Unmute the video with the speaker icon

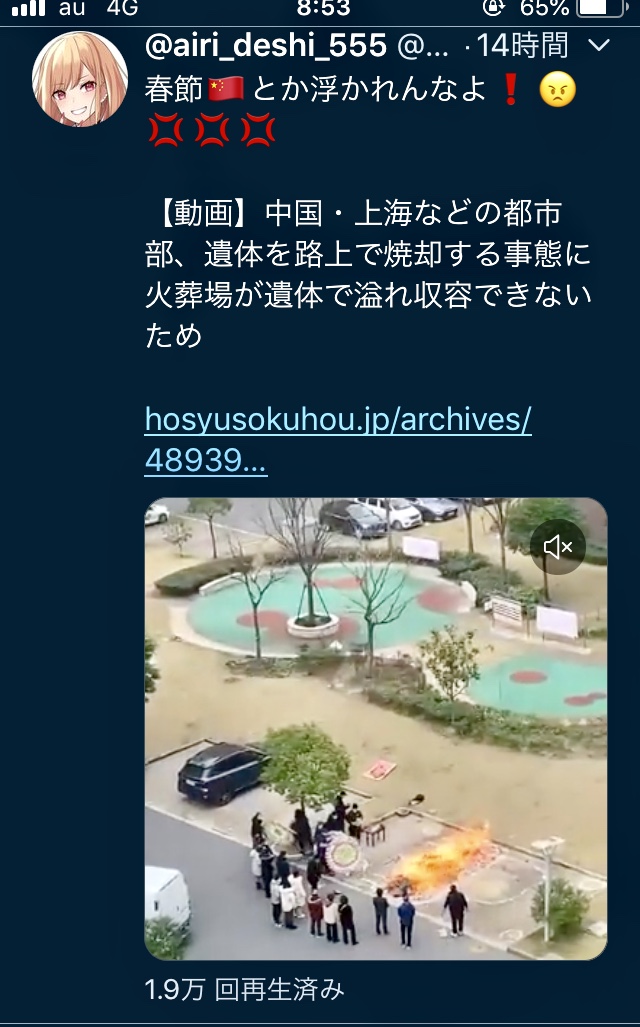(558, 547)
